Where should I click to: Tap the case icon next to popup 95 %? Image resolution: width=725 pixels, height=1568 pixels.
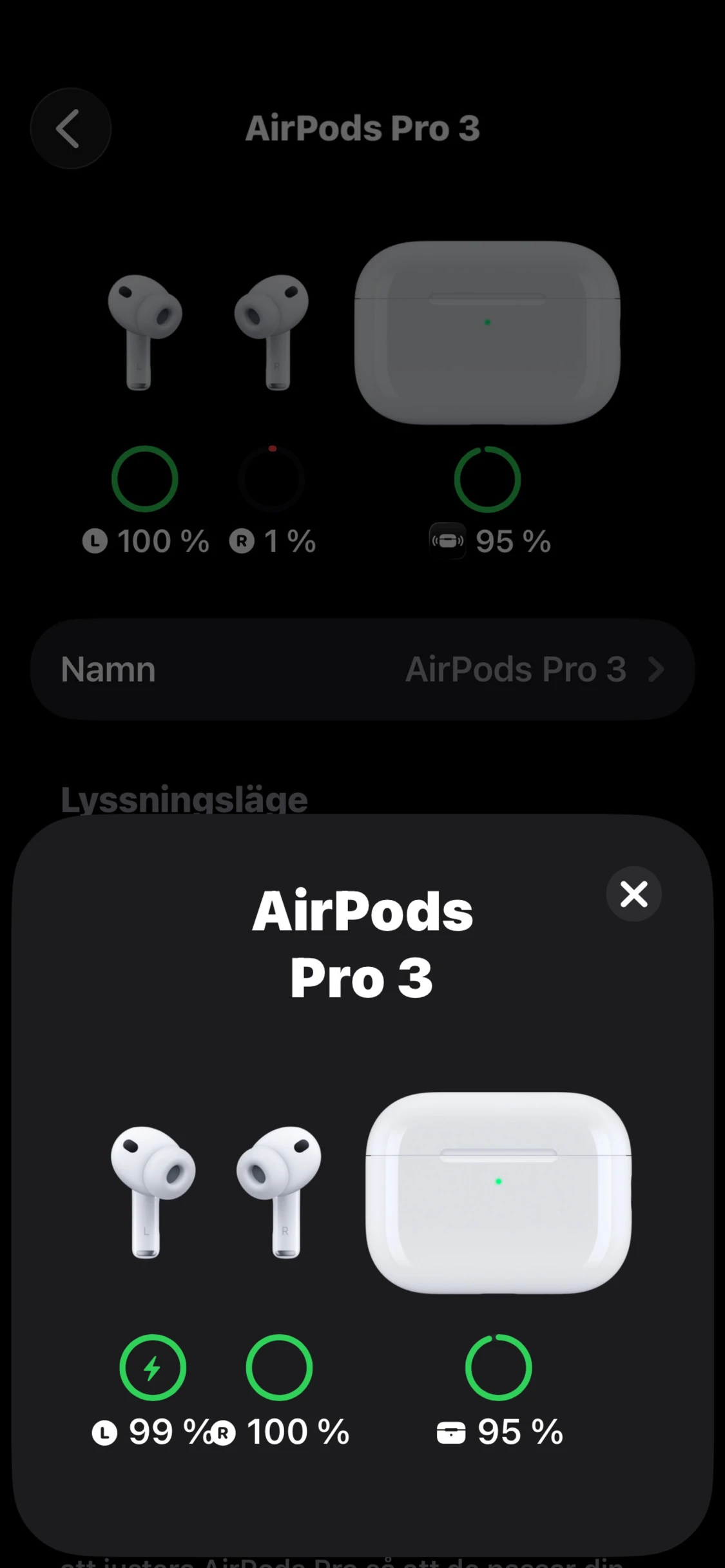(x=452, y=1432)
